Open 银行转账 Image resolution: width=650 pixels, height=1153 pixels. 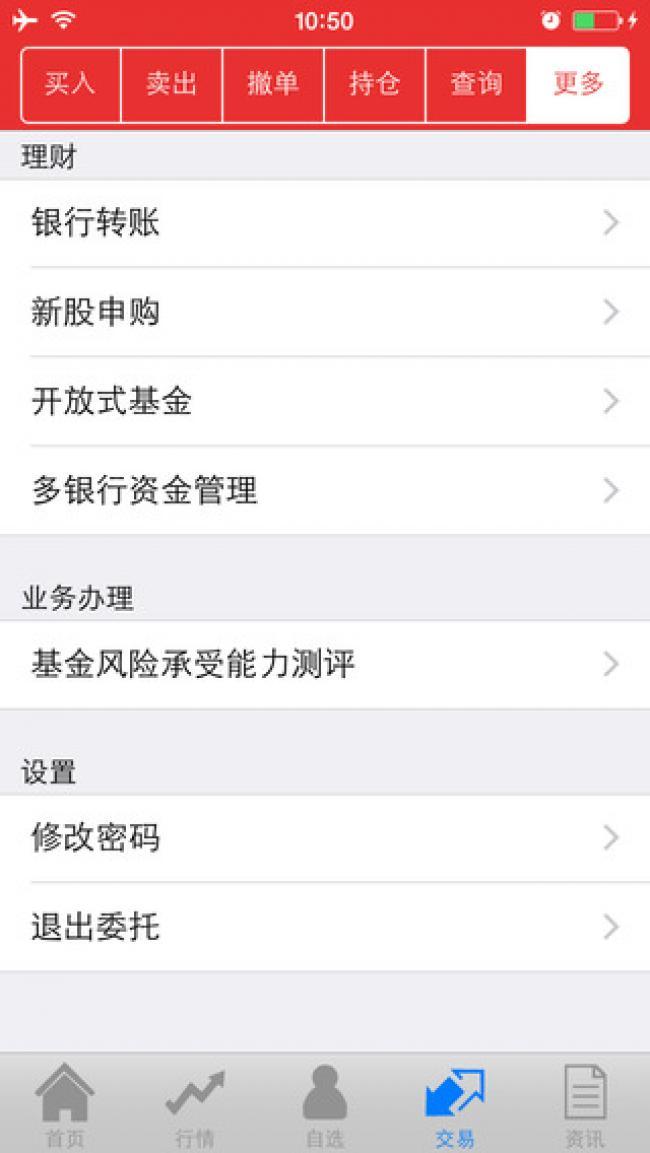point(325,223)
